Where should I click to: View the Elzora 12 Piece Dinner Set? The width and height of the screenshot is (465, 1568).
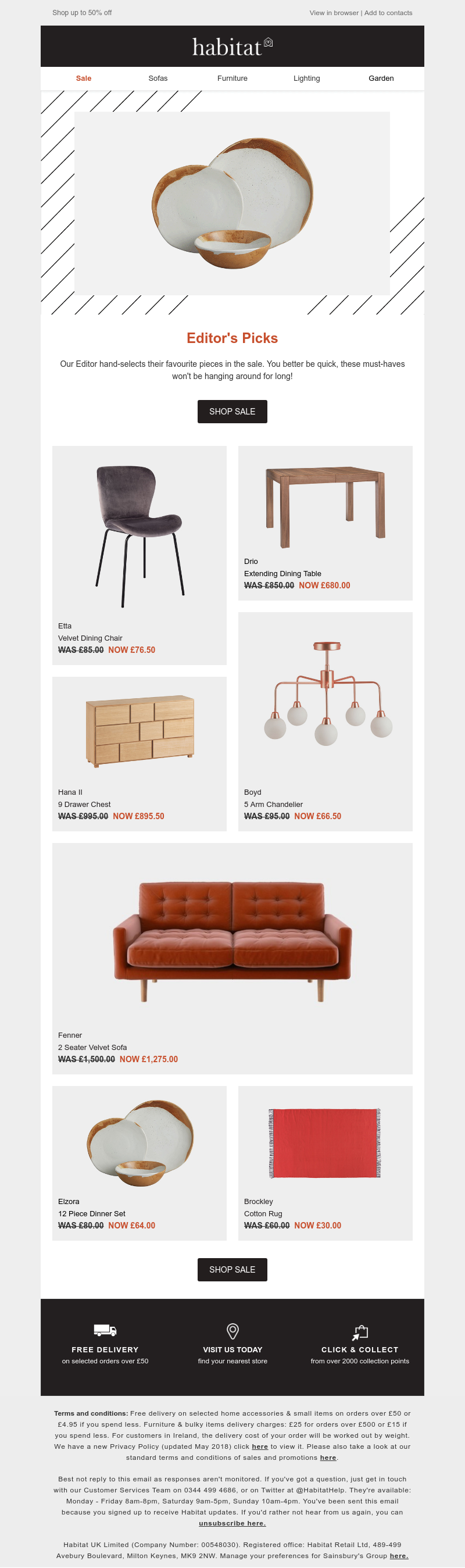(x=139, y=1162)
